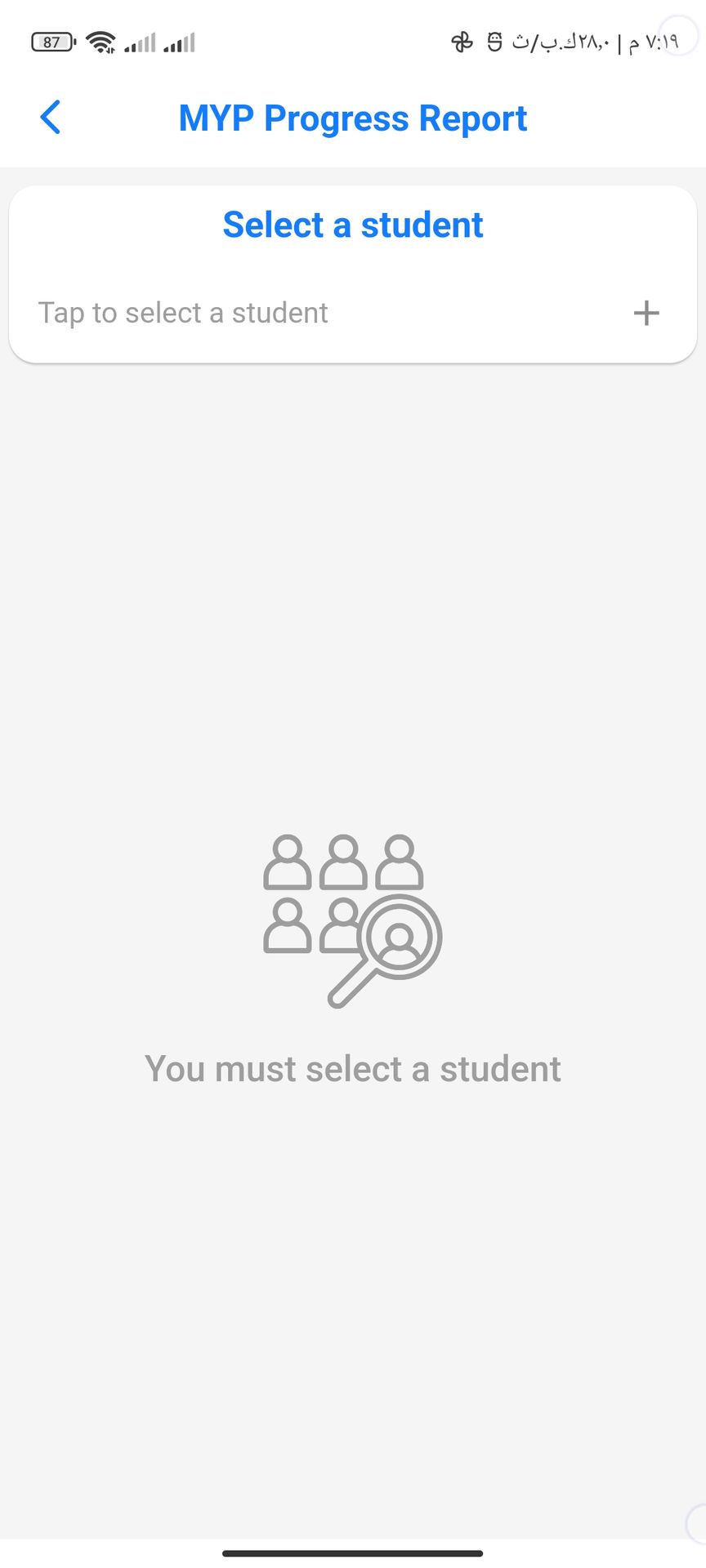Image resolution: width=706 pixels, height=1568 pixels.
Task: Open the 'Tap to select a student' dropdown
Action: pyautogui.click(x=183, y=313)
